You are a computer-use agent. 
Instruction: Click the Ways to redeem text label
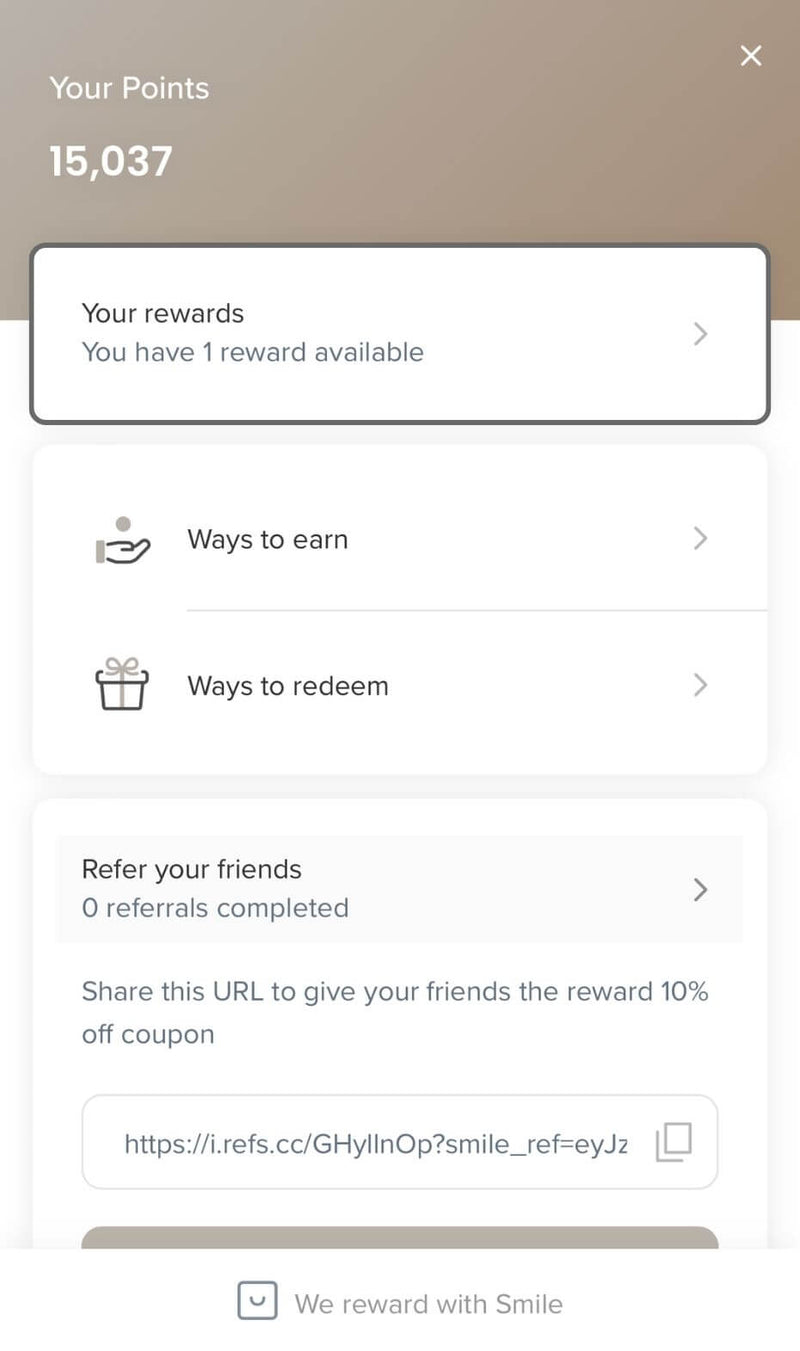click(287, 685)
